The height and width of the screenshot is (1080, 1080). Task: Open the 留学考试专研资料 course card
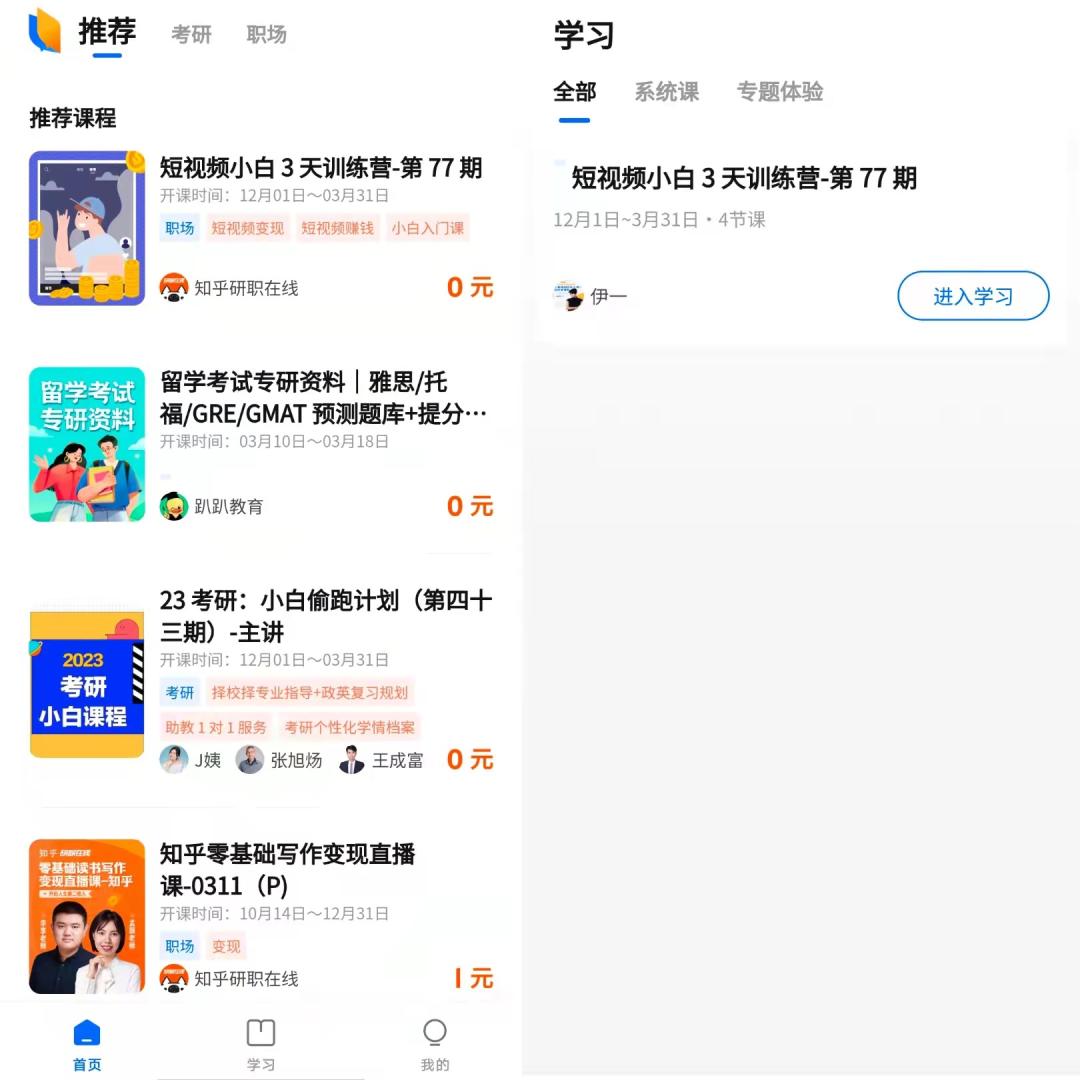coord(261,444)
